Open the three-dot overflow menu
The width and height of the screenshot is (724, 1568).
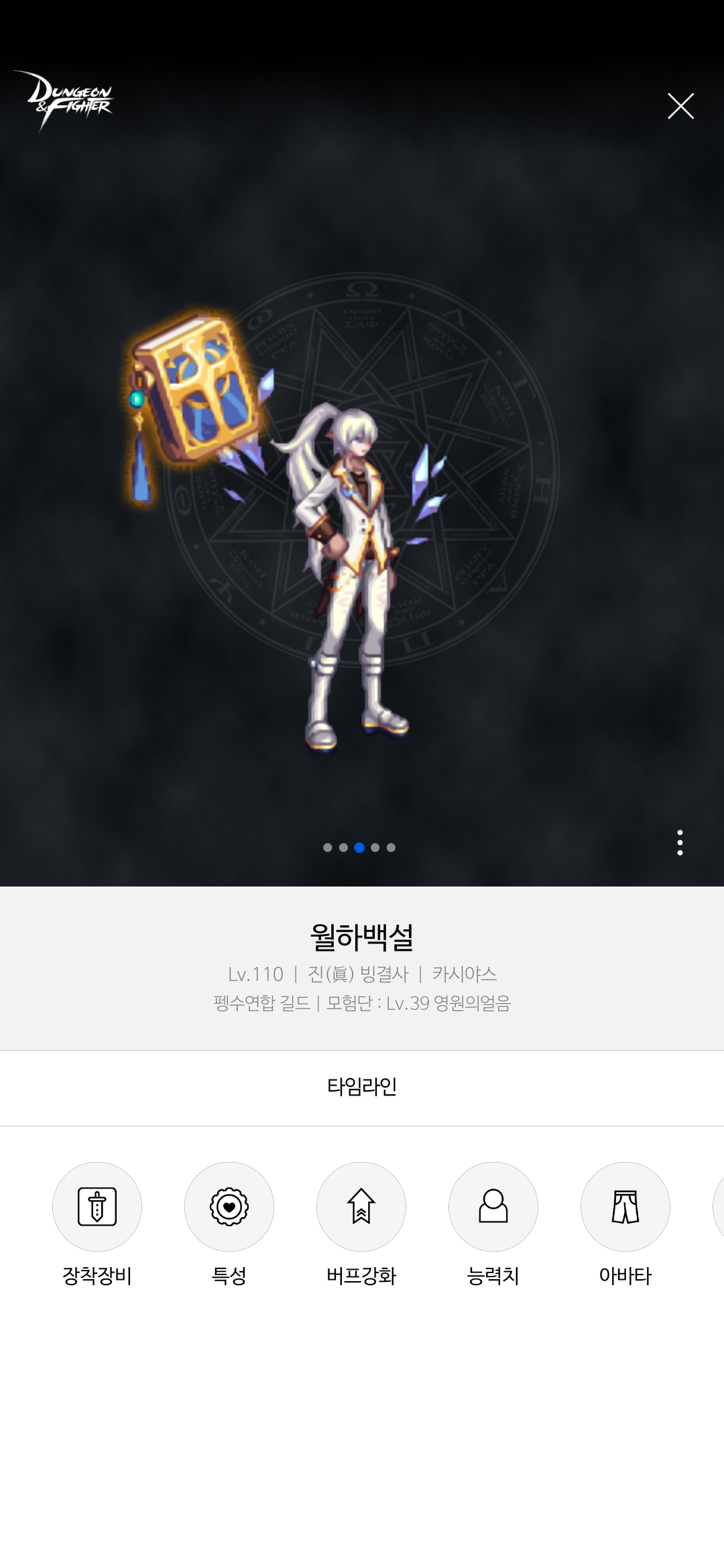coord(680,842)
